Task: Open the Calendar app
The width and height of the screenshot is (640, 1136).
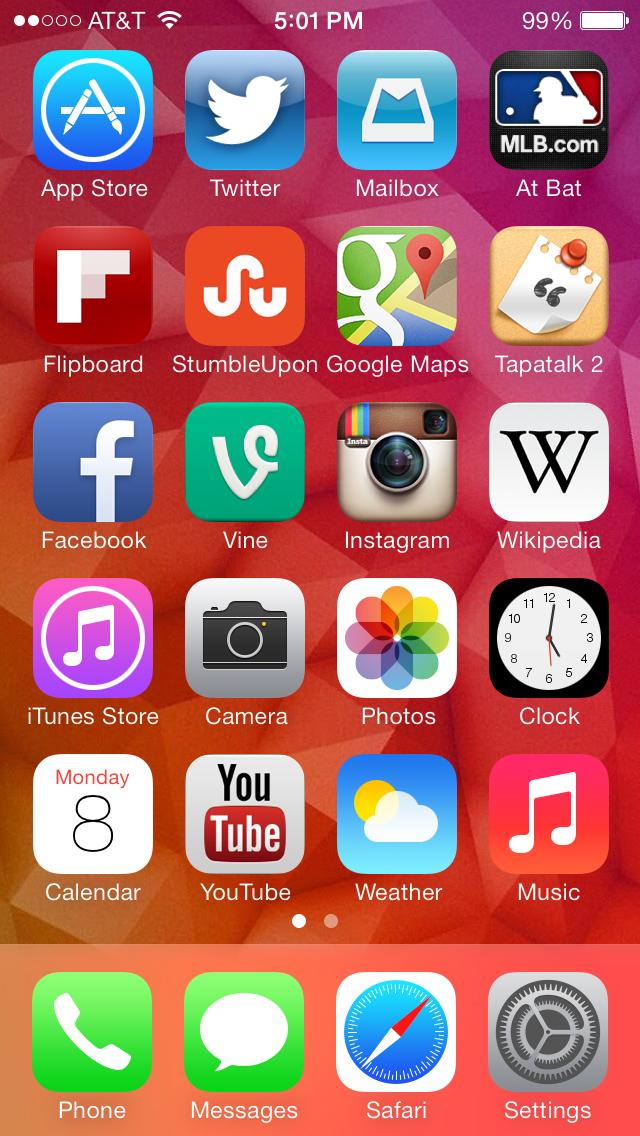Action: point(93,814)
